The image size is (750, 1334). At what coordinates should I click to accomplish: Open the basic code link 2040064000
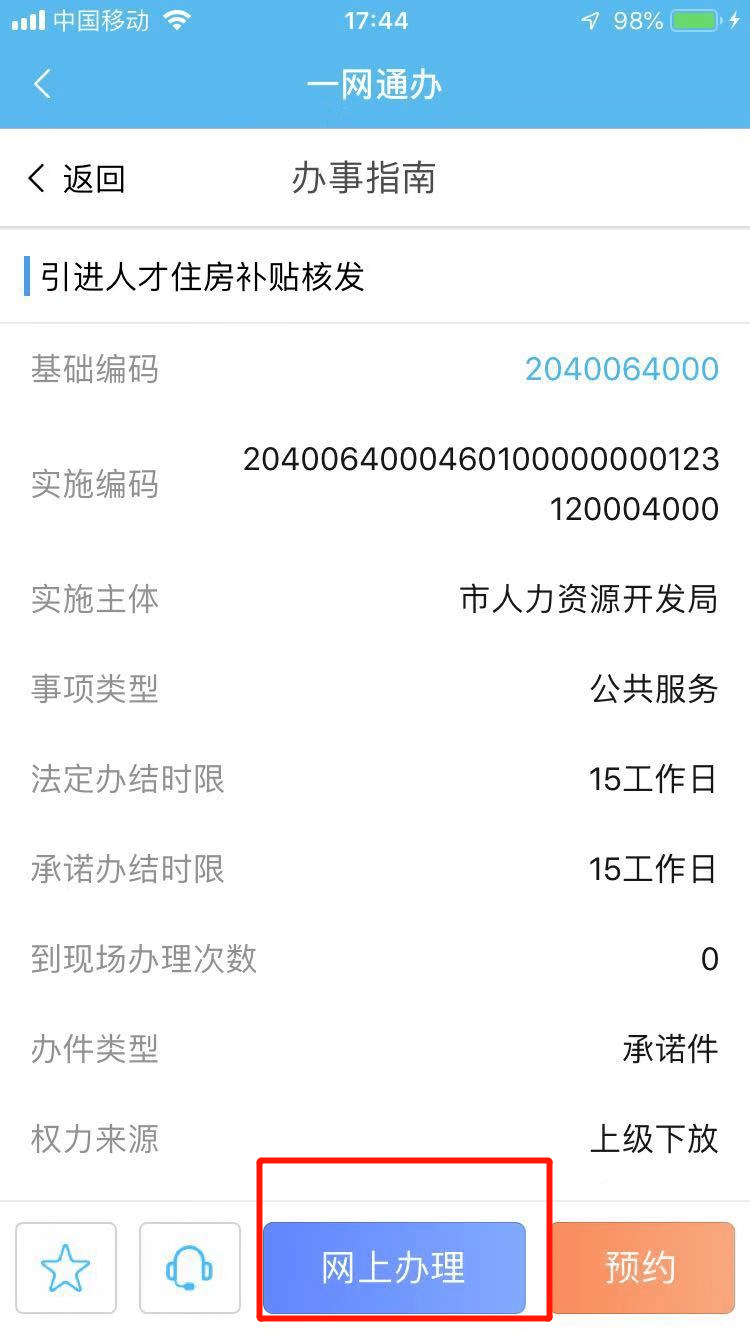pos(621,369)
